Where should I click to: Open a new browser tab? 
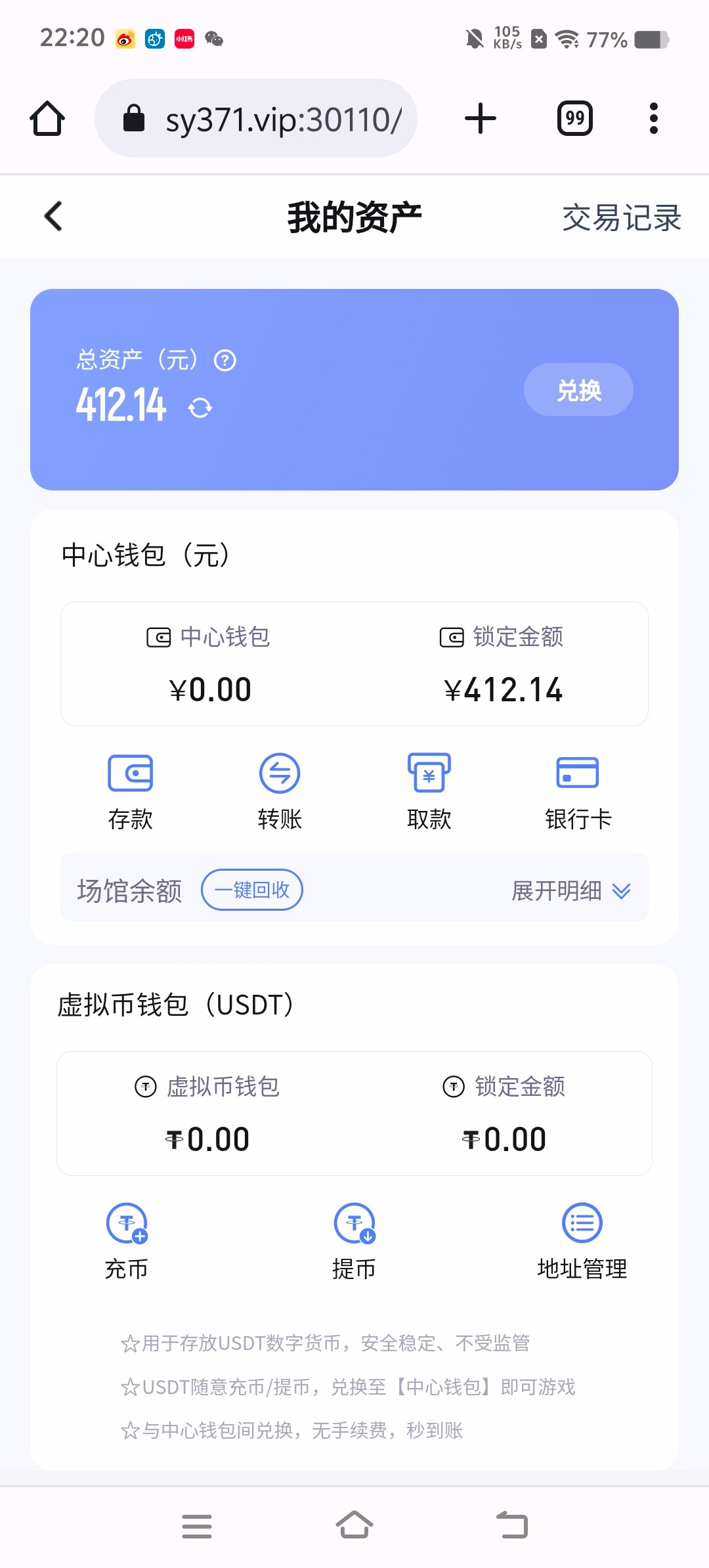point(481,119)
